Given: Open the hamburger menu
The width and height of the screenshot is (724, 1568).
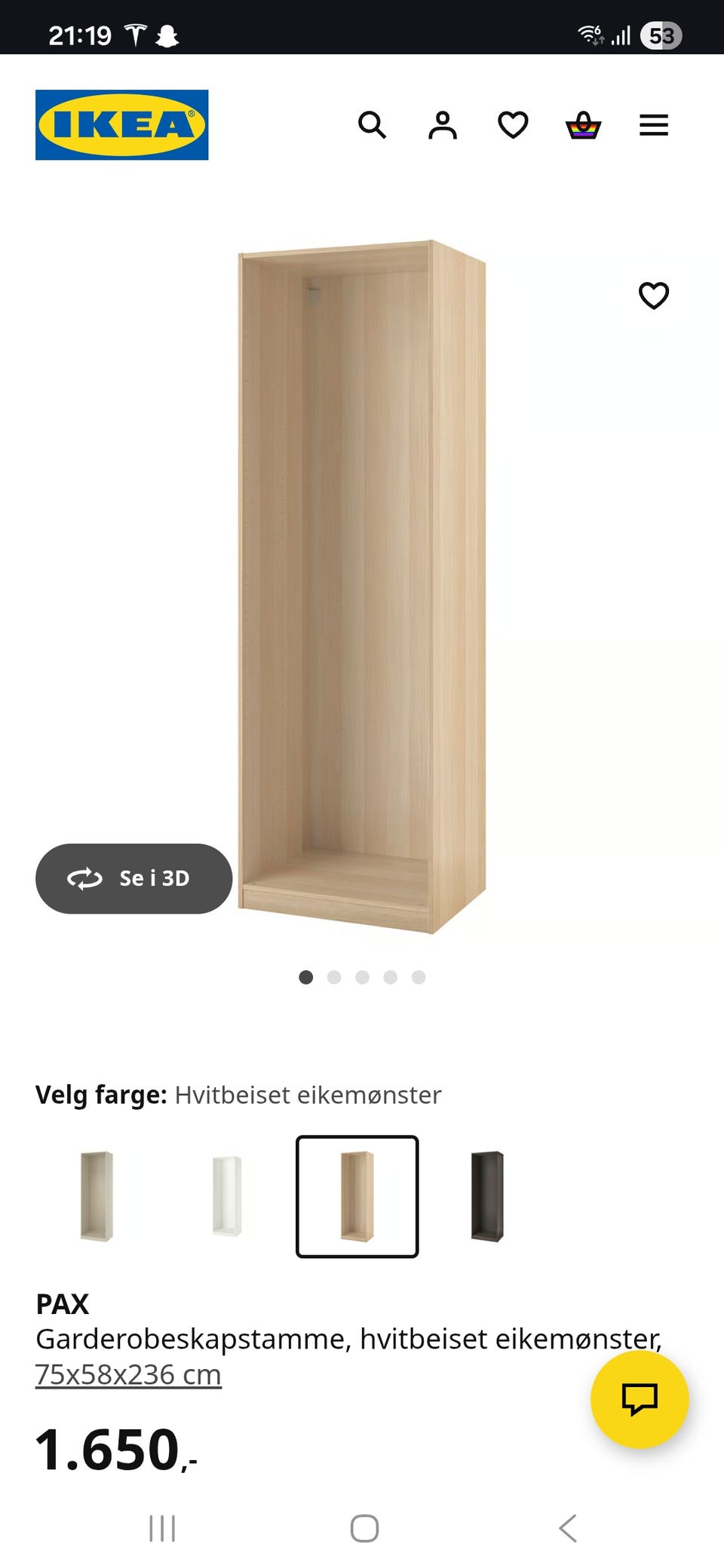Looking at the screenshot, I should tap(653, 125).
